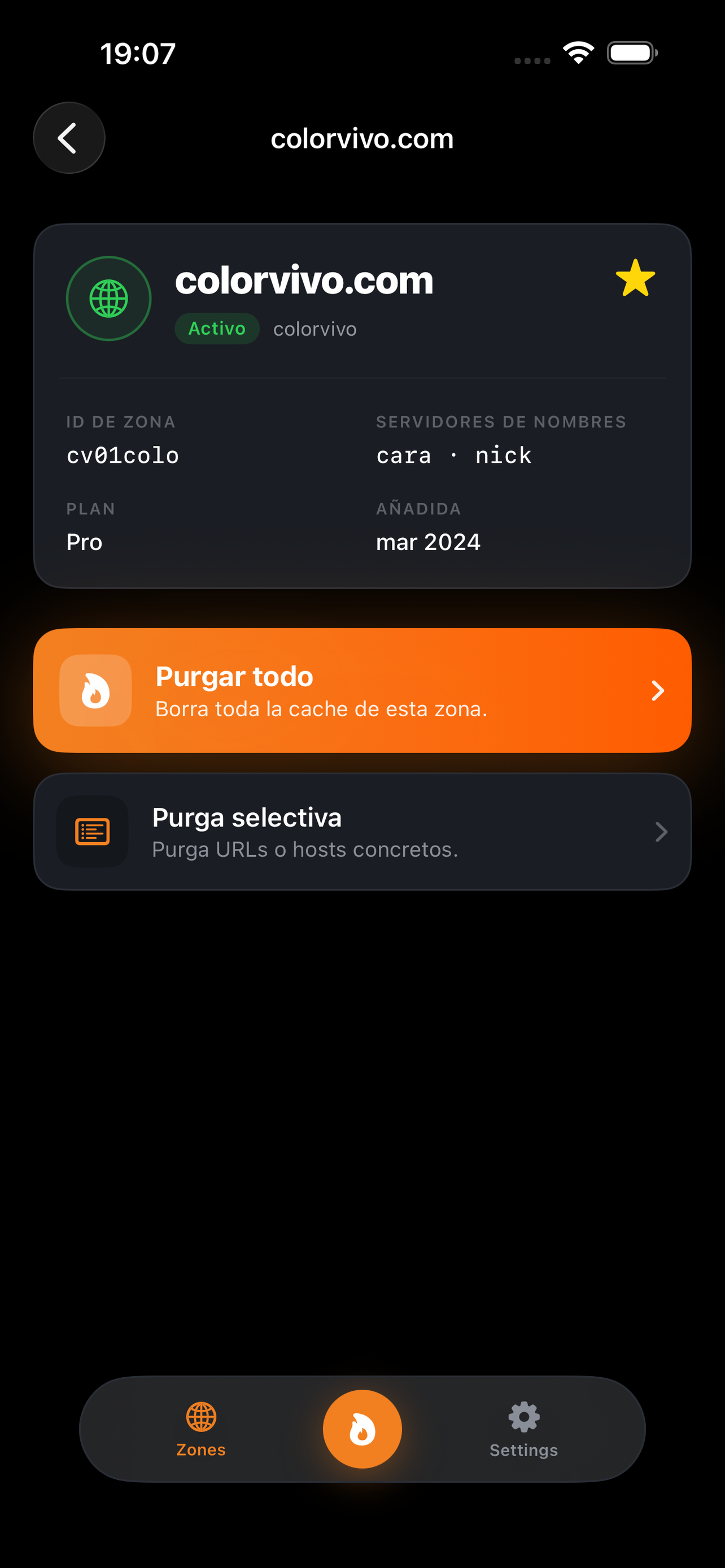Tap the Wi-Fi icon in status bar
725x1568 pixels.
coord(577,54)
